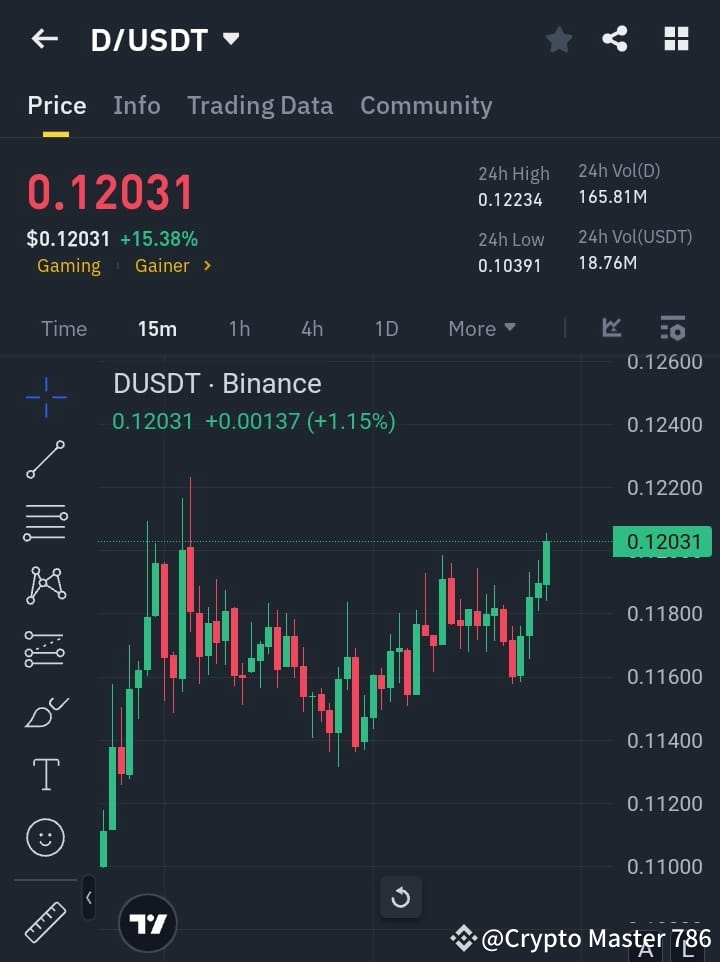Select the XABCD pattern tool
The image size is (720, 962).
click(44, 586)
